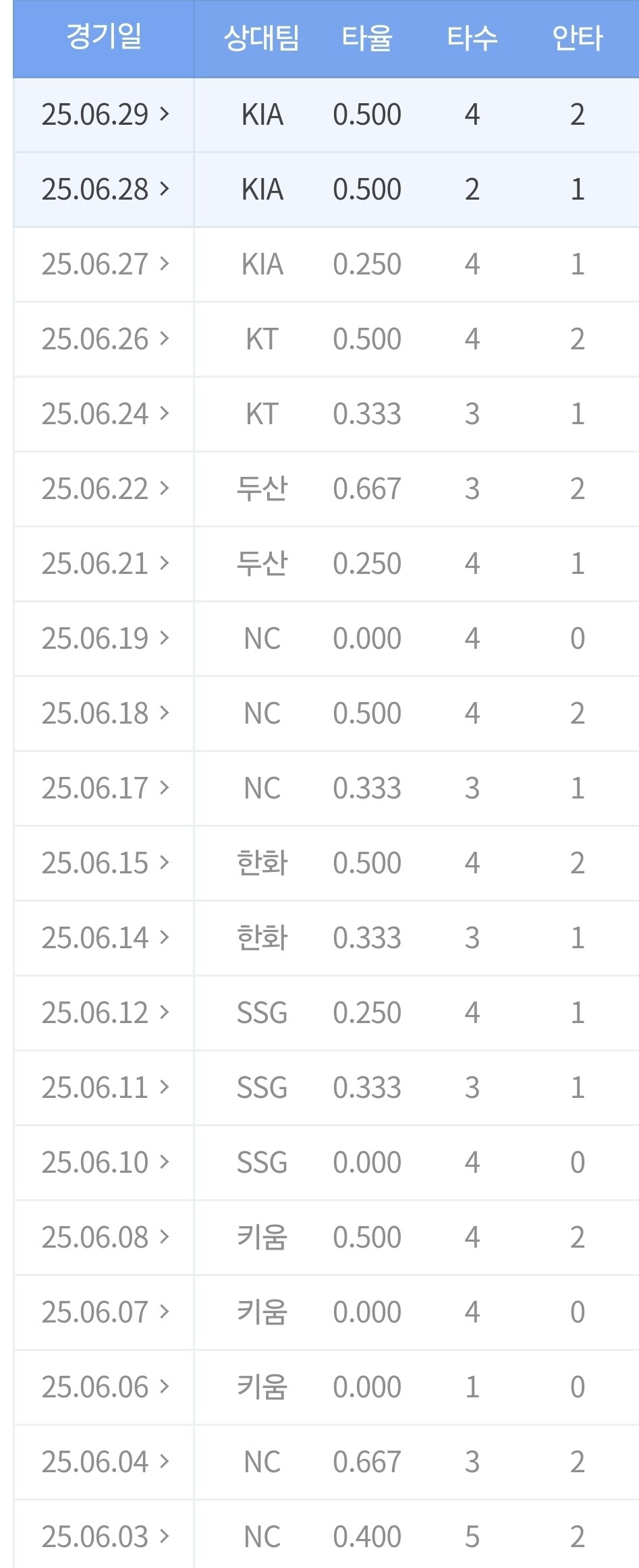View the 25.06.07 game record
639x1568 pixels.
(105, 1312)
